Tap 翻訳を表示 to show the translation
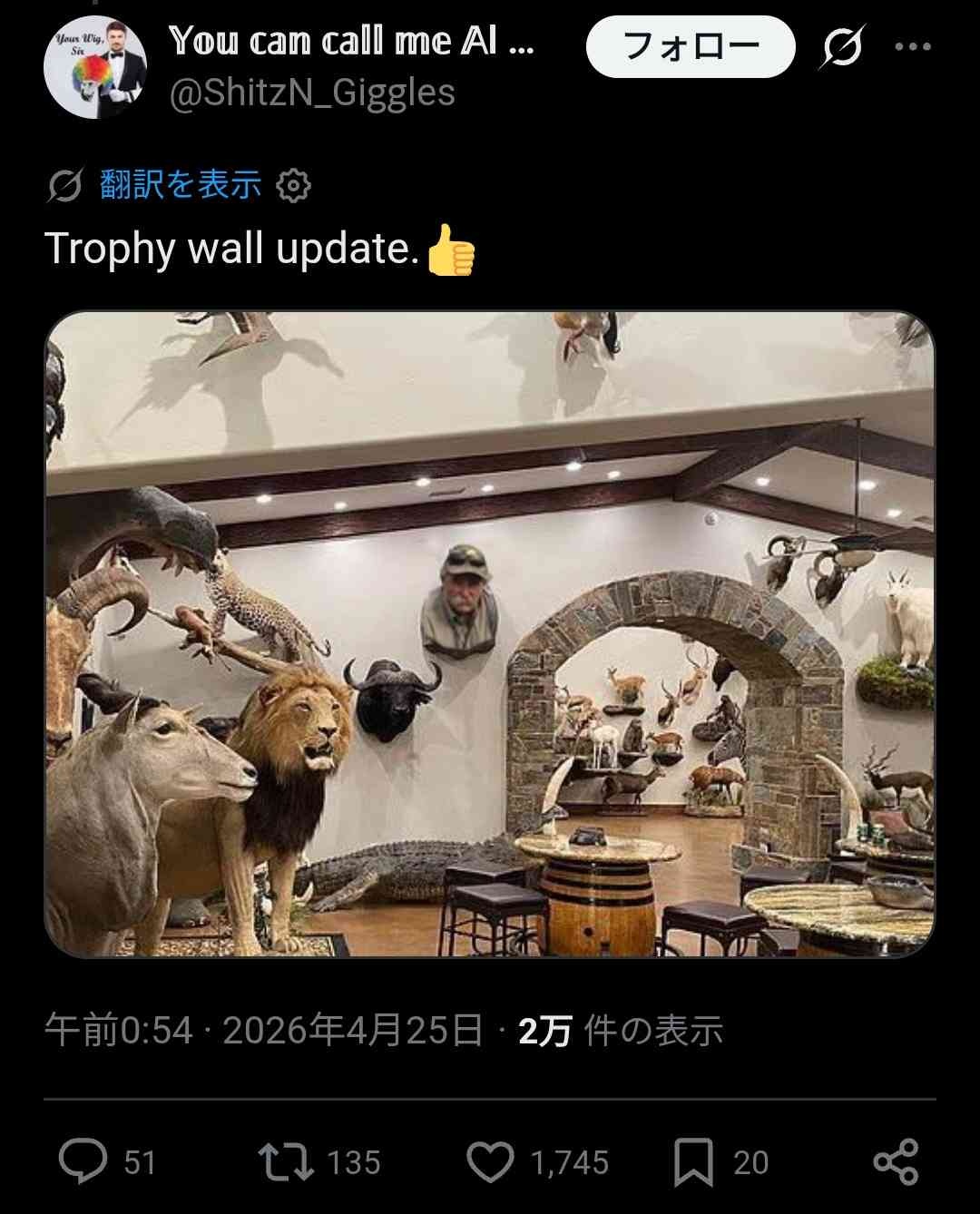The height and width of the screenshot is (1214, 980). point(181,185)
